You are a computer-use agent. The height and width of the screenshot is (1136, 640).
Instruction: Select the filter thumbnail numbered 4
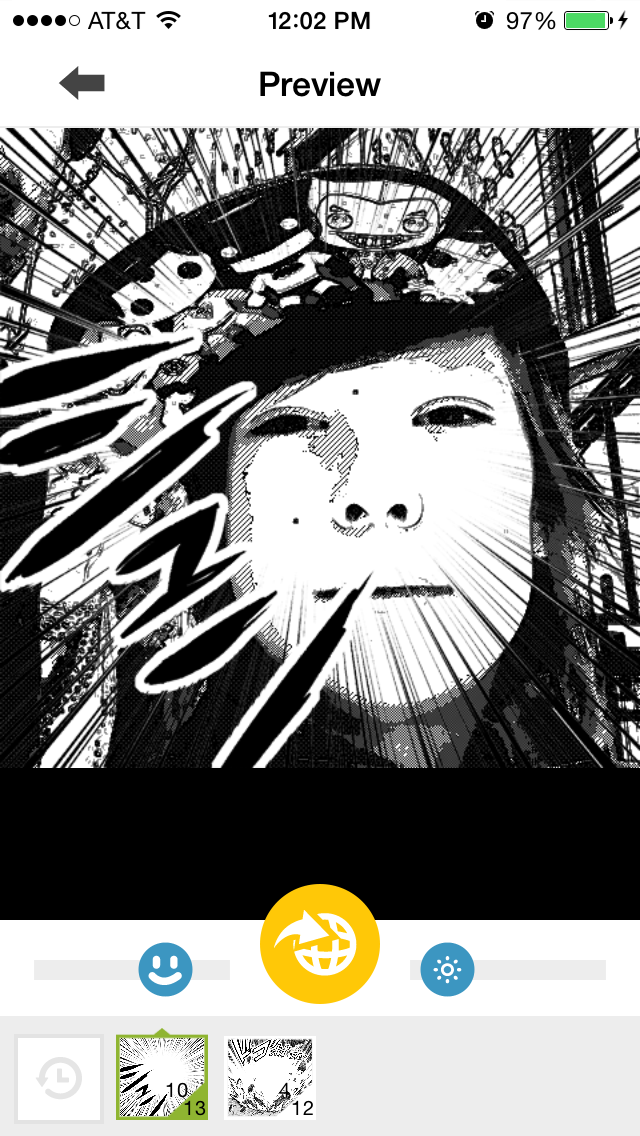tap(271, 1076)
